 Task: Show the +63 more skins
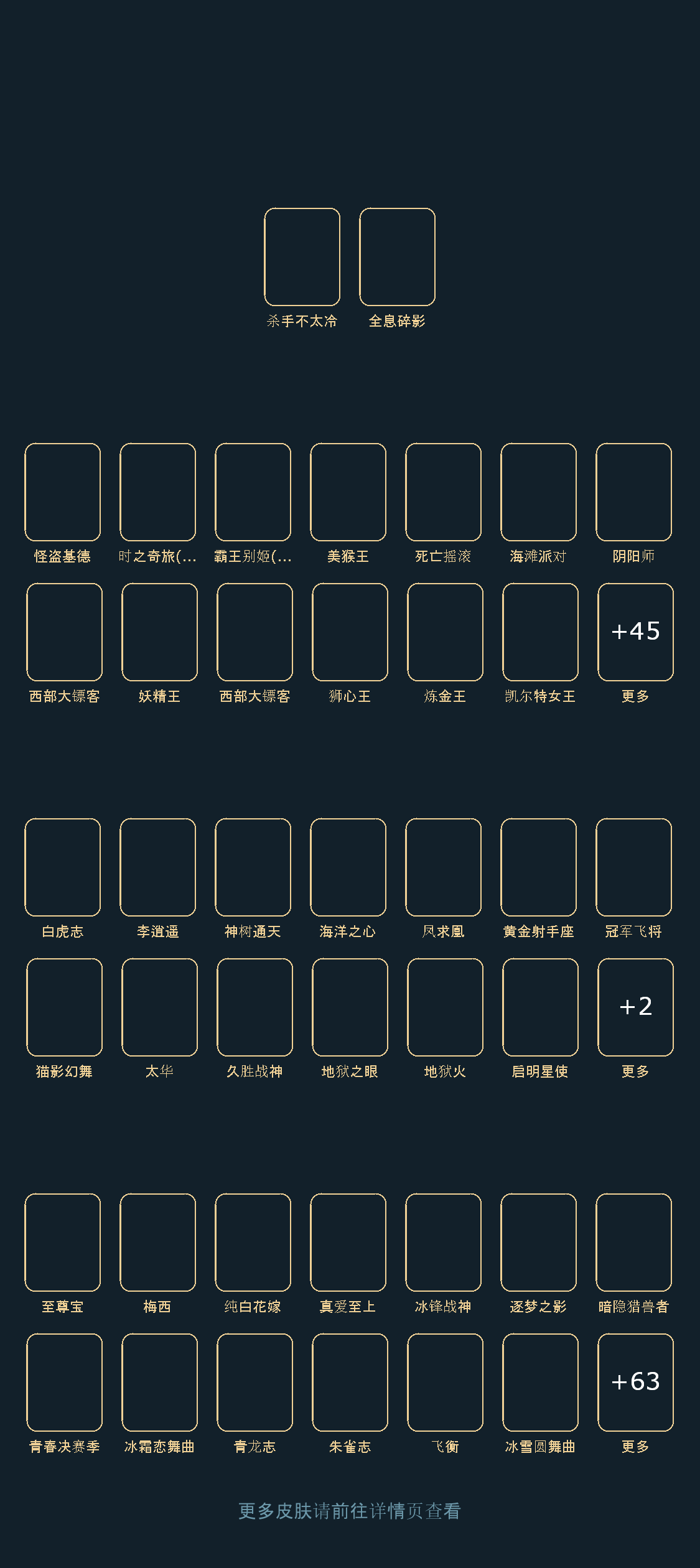[x=635, y=1383]
